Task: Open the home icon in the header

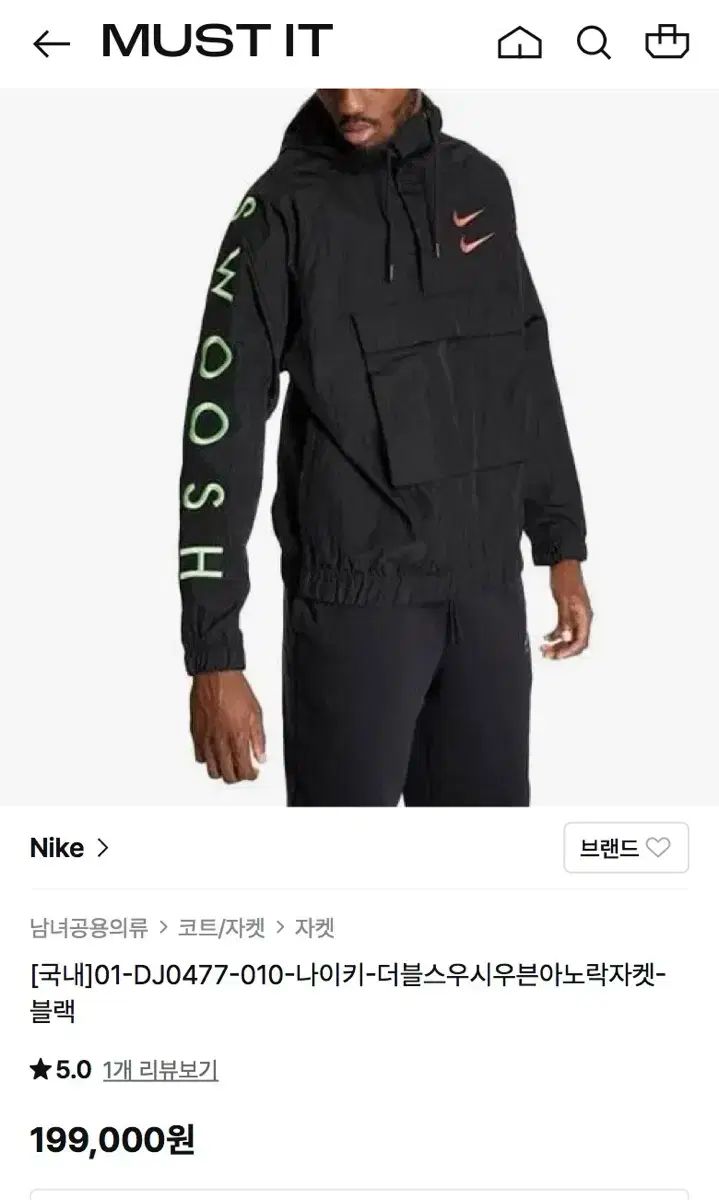Action: (520, 43)
